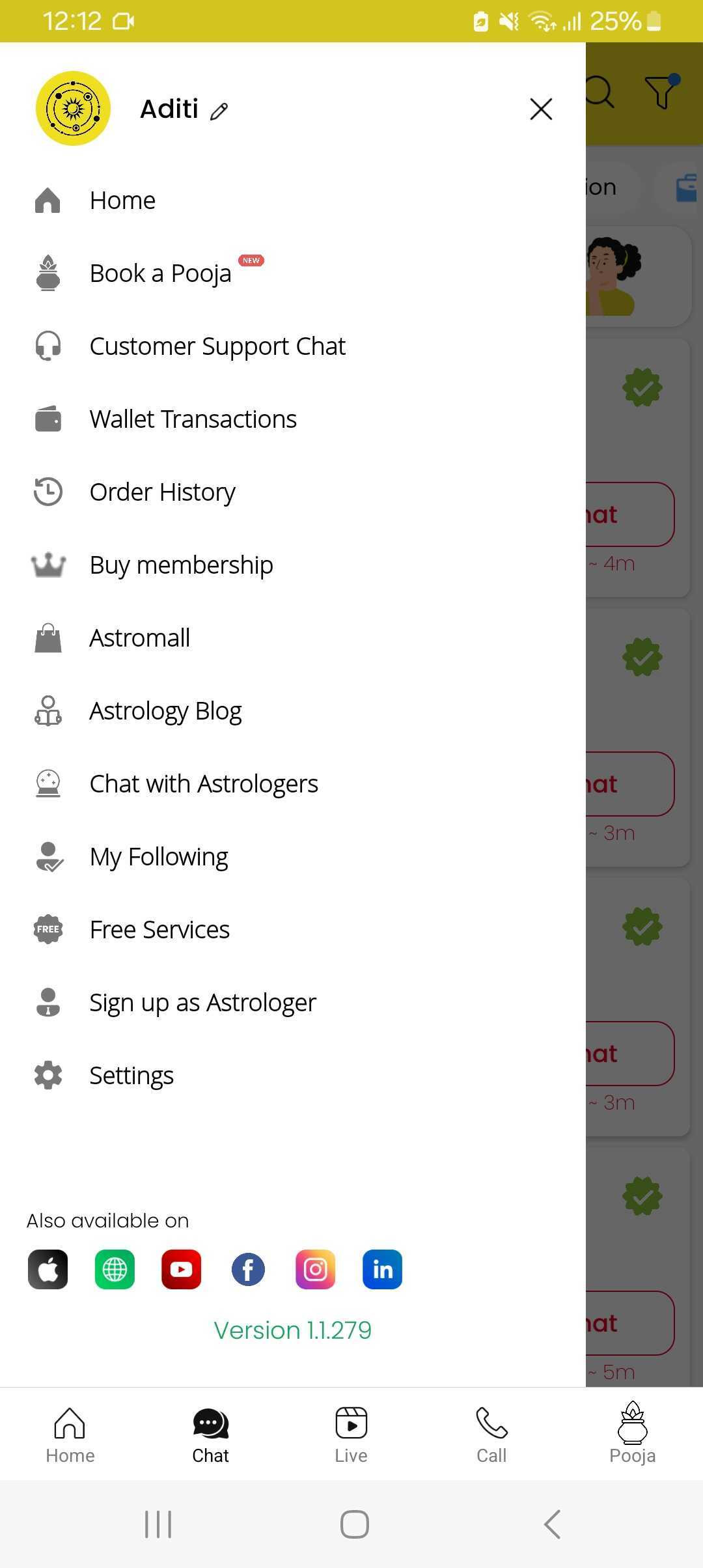Image resolution: width=703 pixels, height=1568 pixels.
Task: Open Chat with Astrologers
Action: click(x=203, y=784)
